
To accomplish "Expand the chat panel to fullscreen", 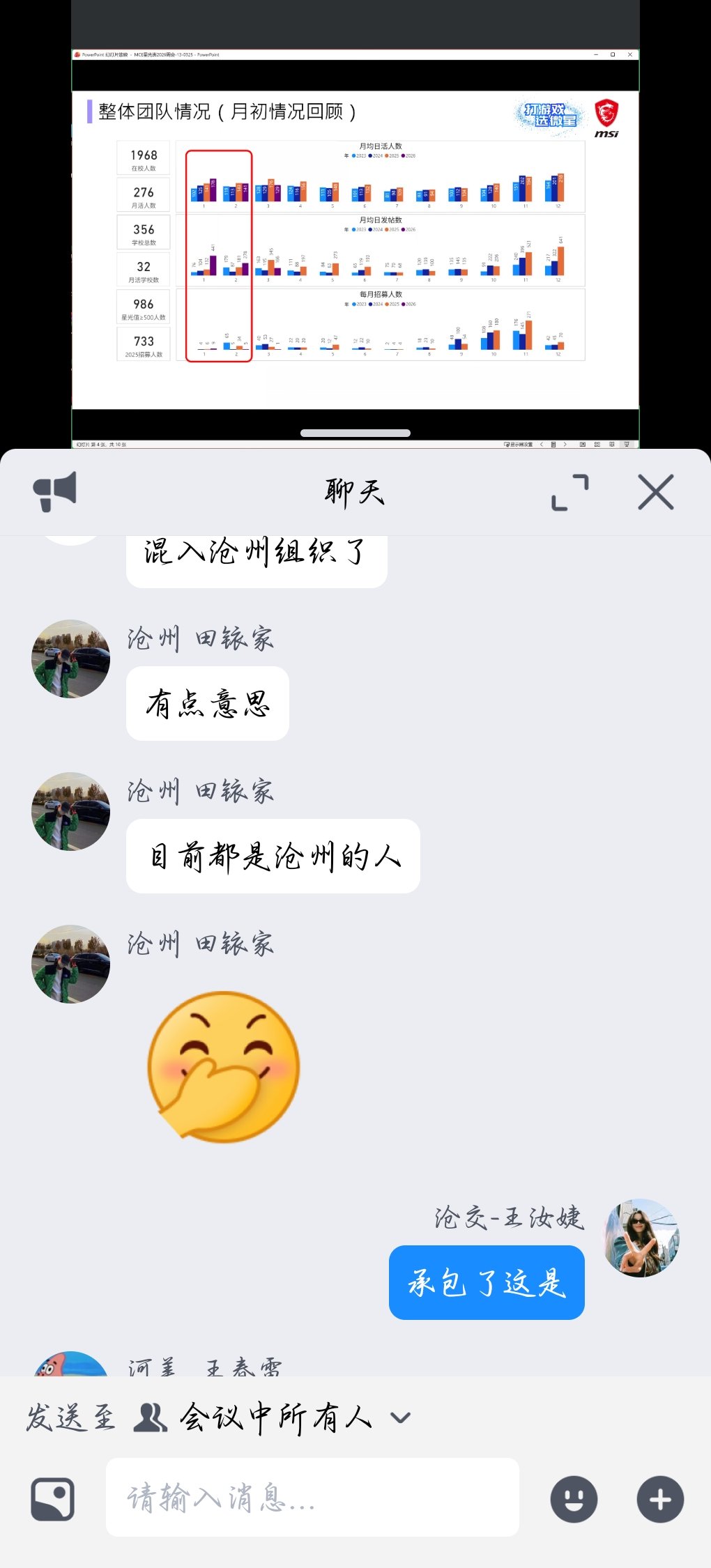I will point(572,493).
